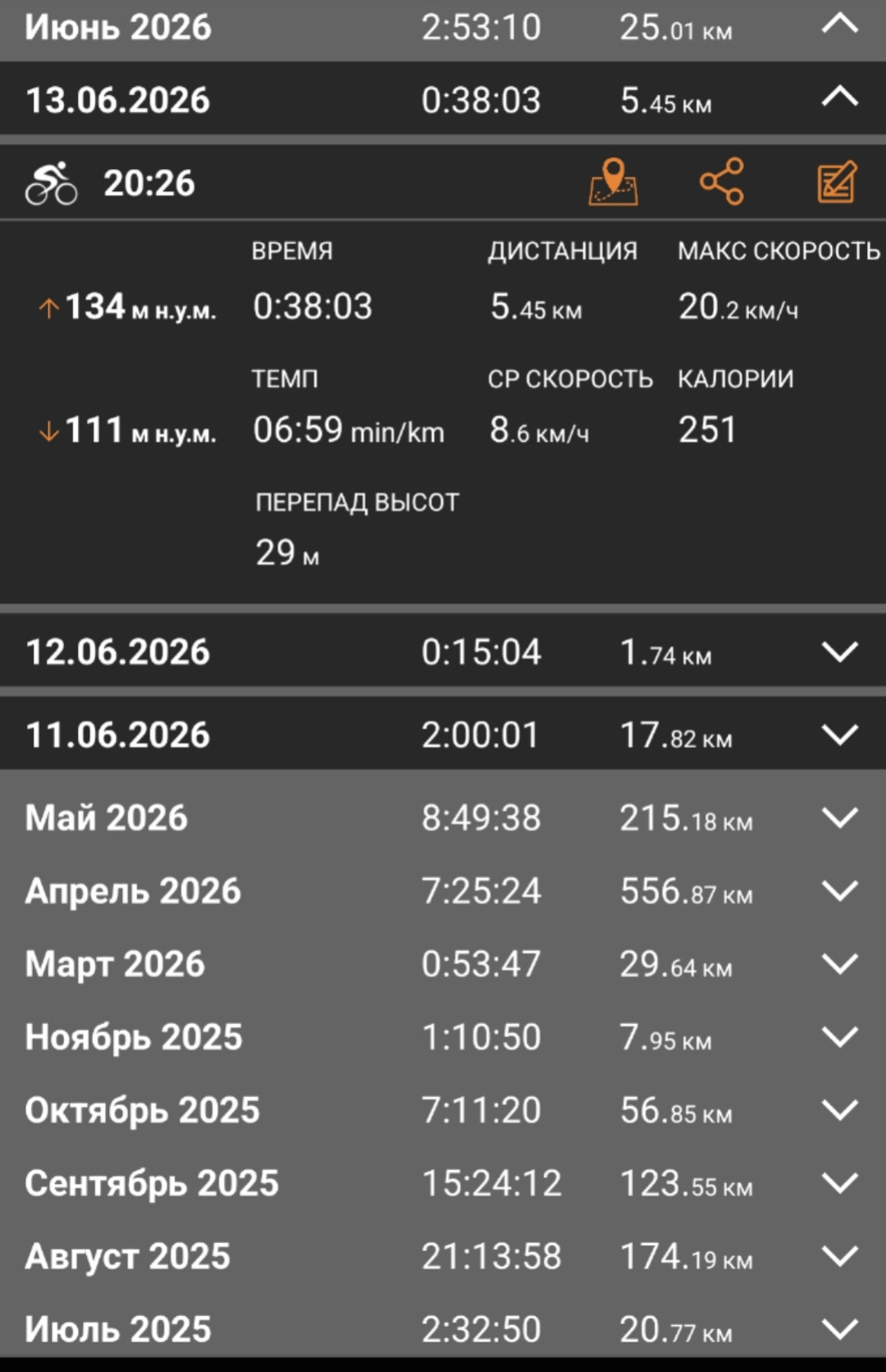Expand the Август 2025 month
Image resolution: width=886 pixels, height=1372 pixels.
pos(839,1255)
